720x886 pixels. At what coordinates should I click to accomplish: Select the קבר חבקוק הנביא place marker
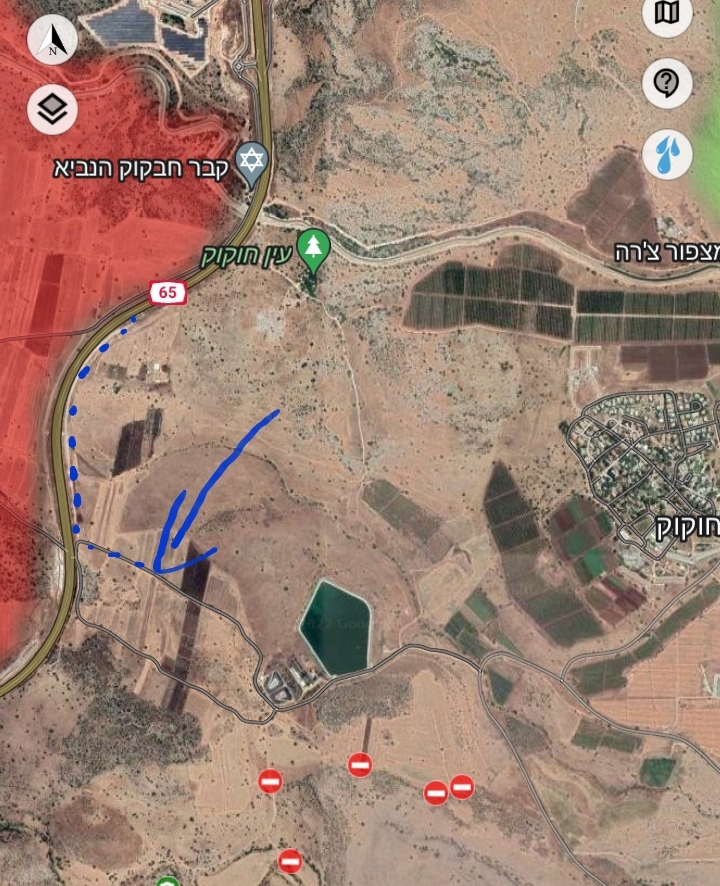pyautogui.click(x=251, y=163)
